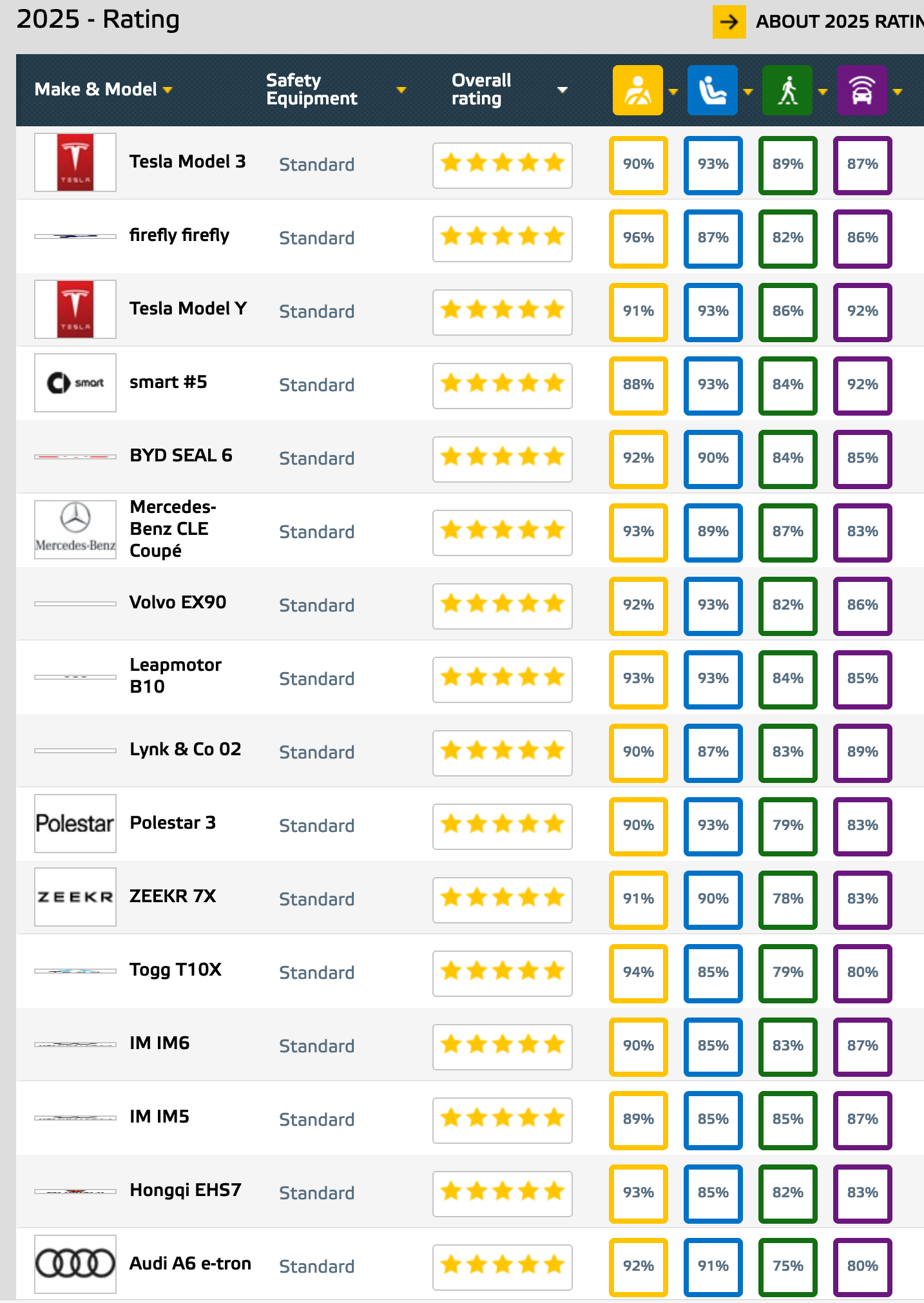Open the firefly firefly result
This screenshot has width=924, height=1303.
pyautogui.click(x=179, y=235)
